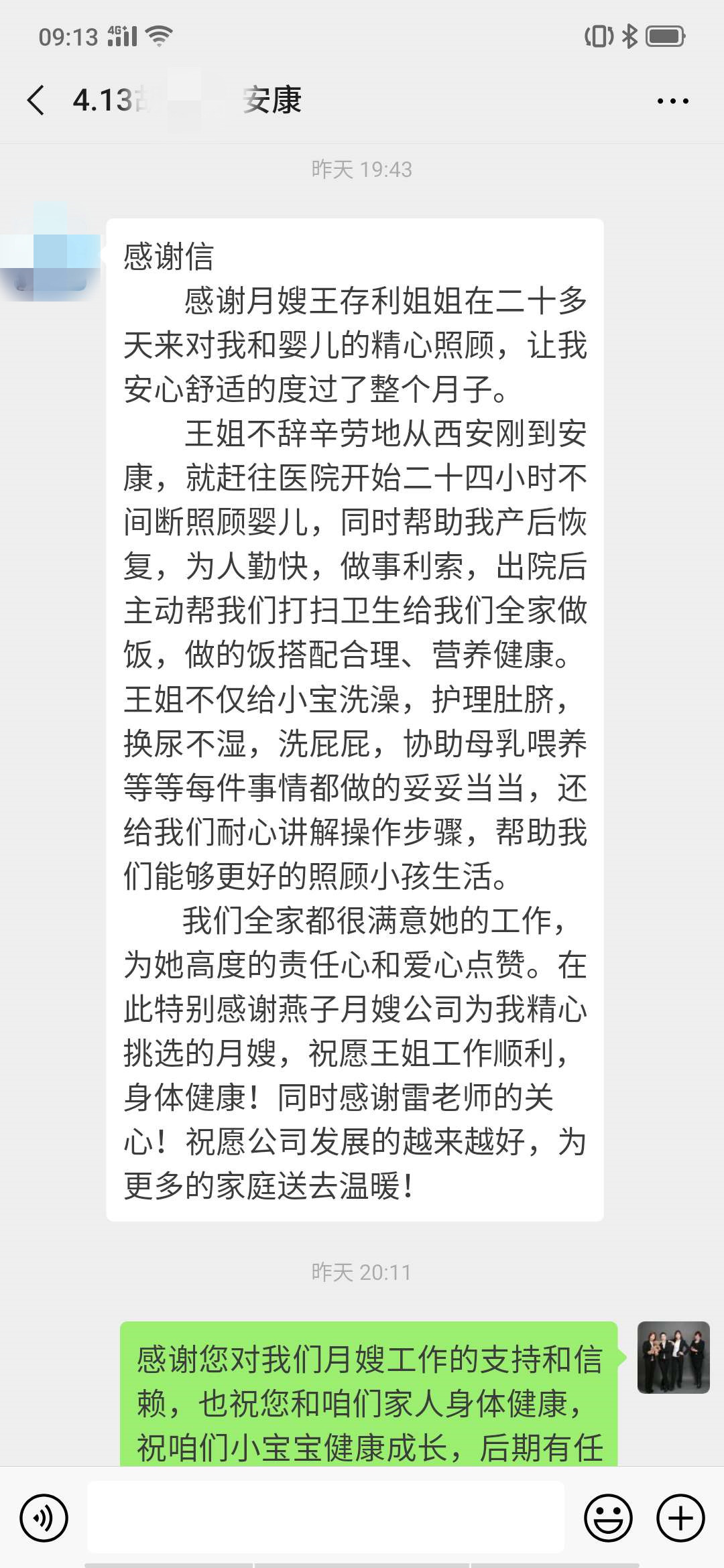Open own avatar beside green reply
Viewport: 724px width, 1568px height.
click(673, 1357)
